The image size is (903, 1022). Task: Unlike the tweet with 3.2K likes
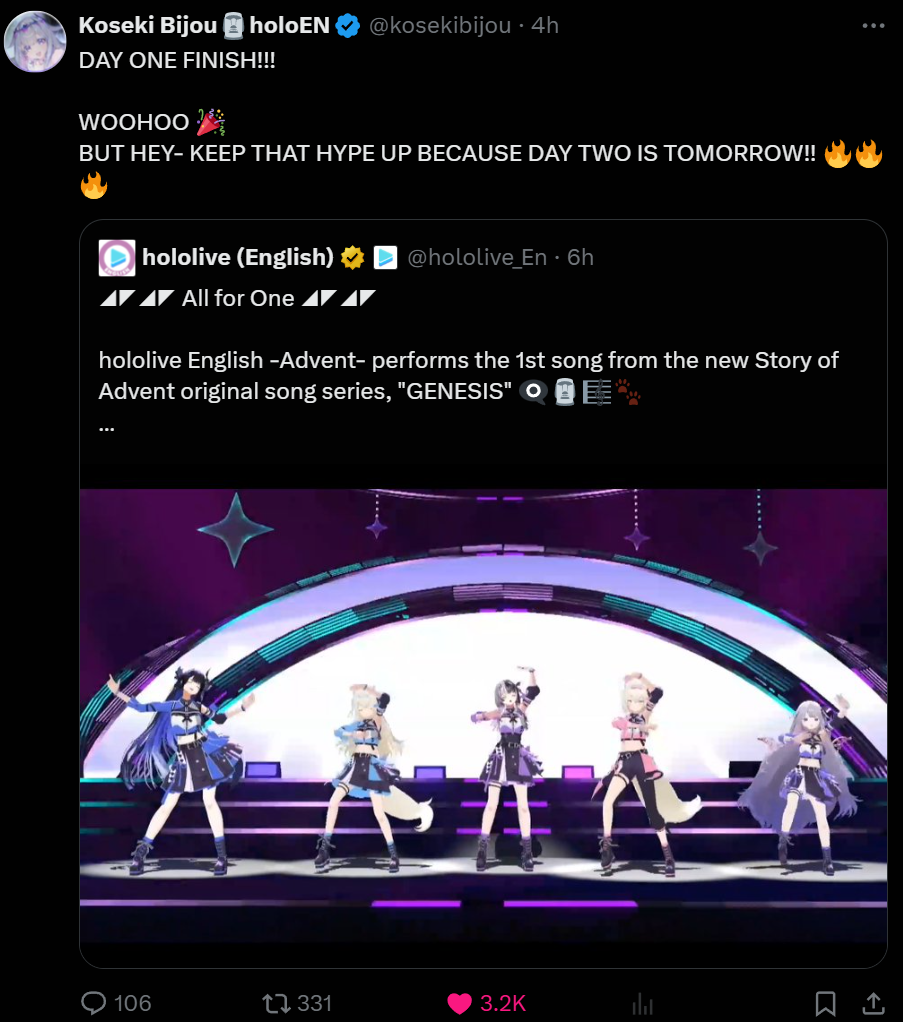(x=460, y=1003)
